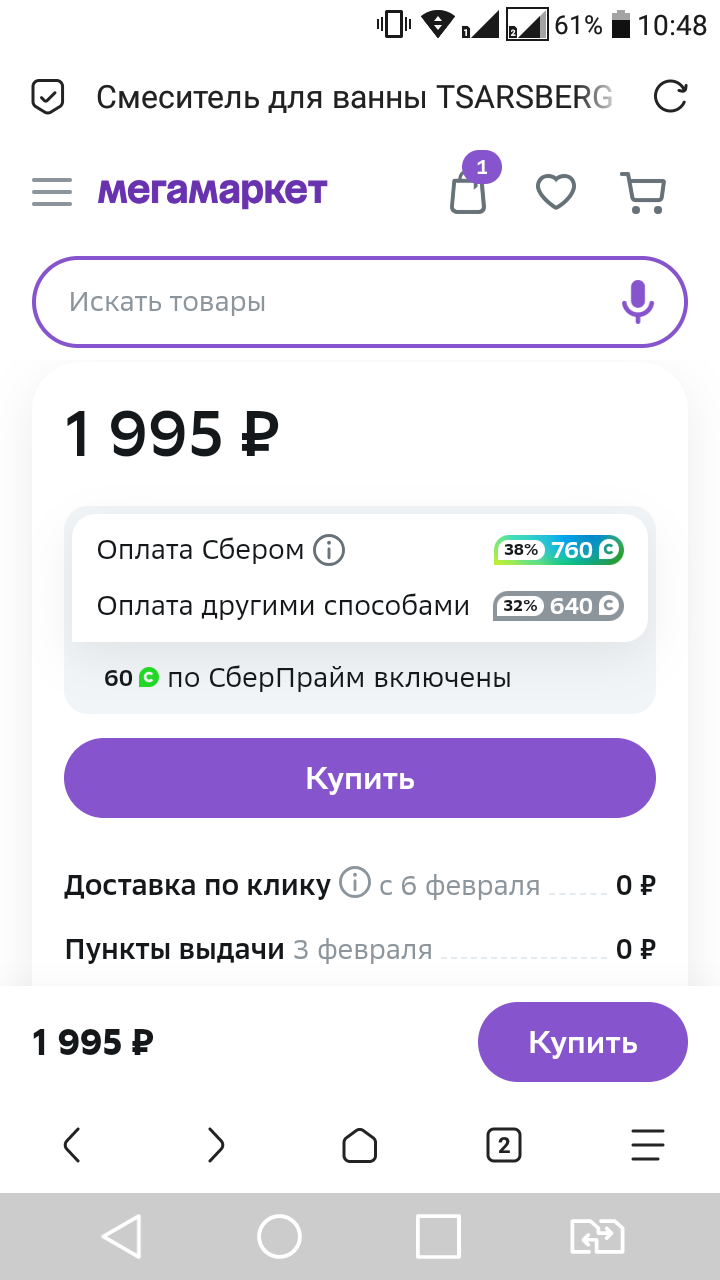The height and width of the screenshot is (1280, 720).
Task: Show info about Доставка по клику
Action: pyautogui.click(x=354, y=883)
